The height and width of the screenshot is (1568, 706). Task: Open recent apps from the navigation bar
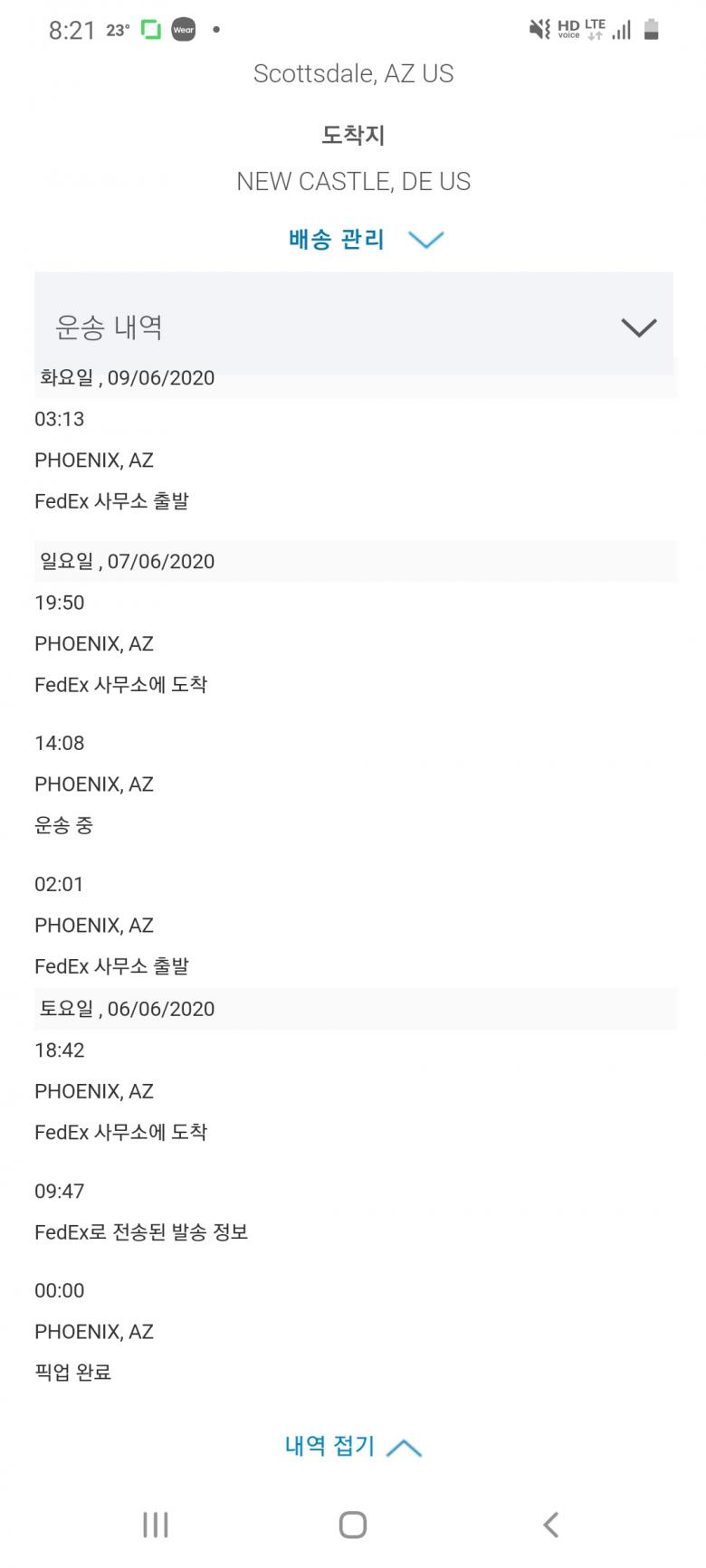tap(156, 1525)
